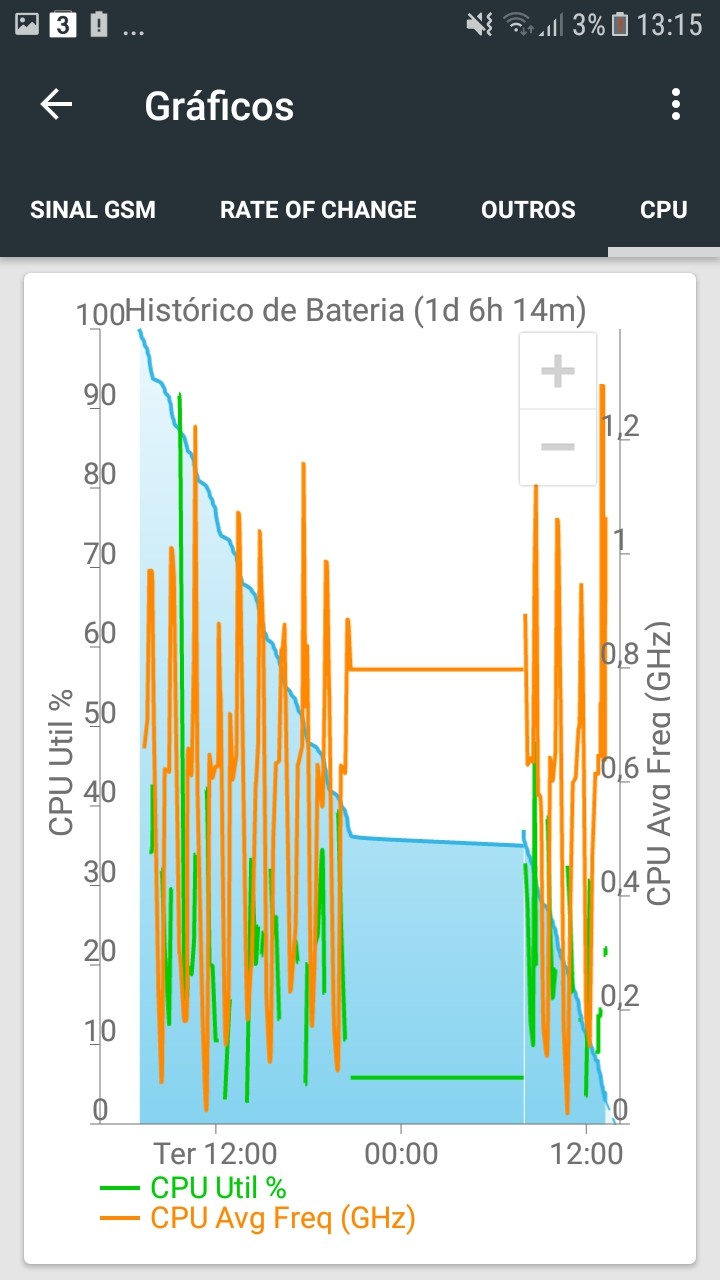Screen dimensions: 720x1280
Task: Switch to the SINAL GSM tab
Action: click(x=93, y=210)
